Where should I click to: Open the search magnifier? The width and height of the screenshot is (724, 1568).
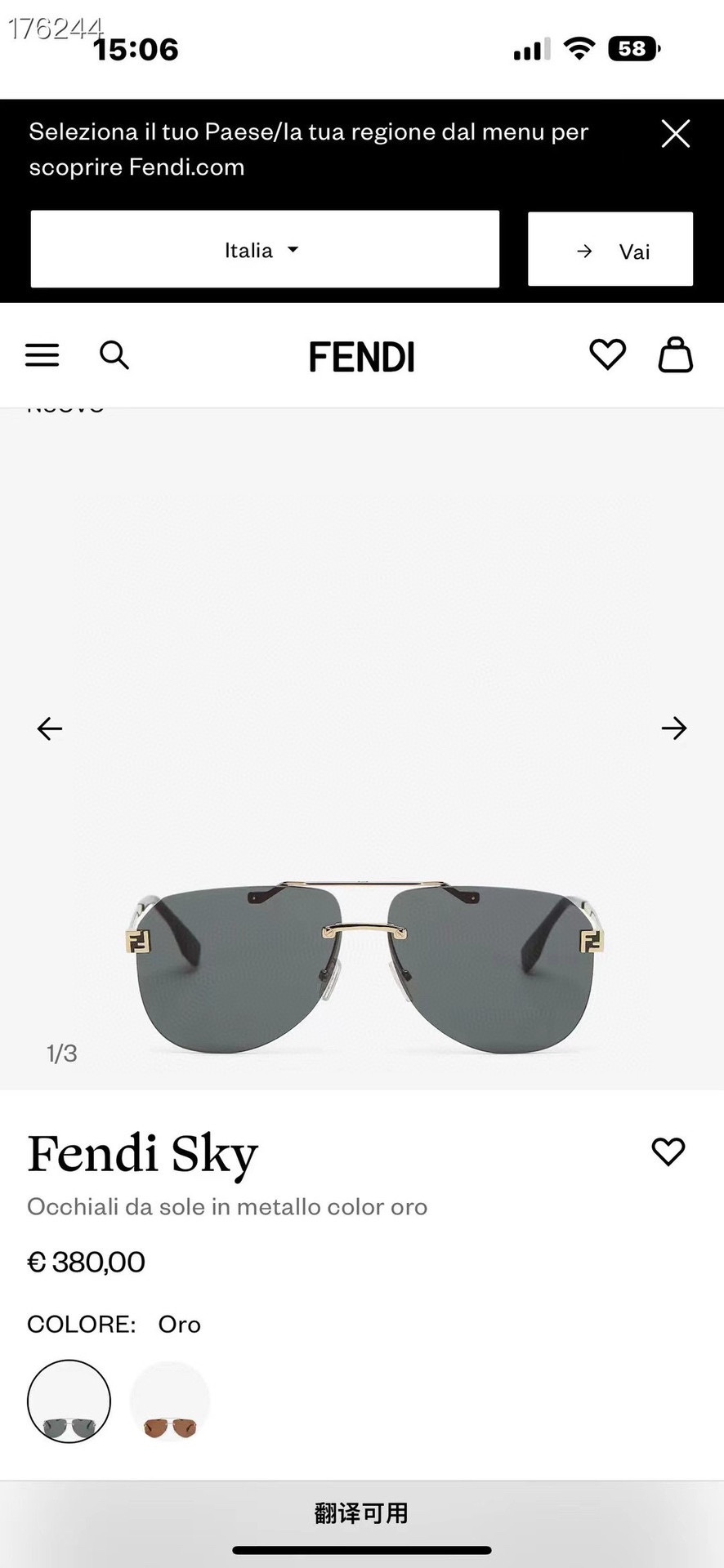(114, 355)
